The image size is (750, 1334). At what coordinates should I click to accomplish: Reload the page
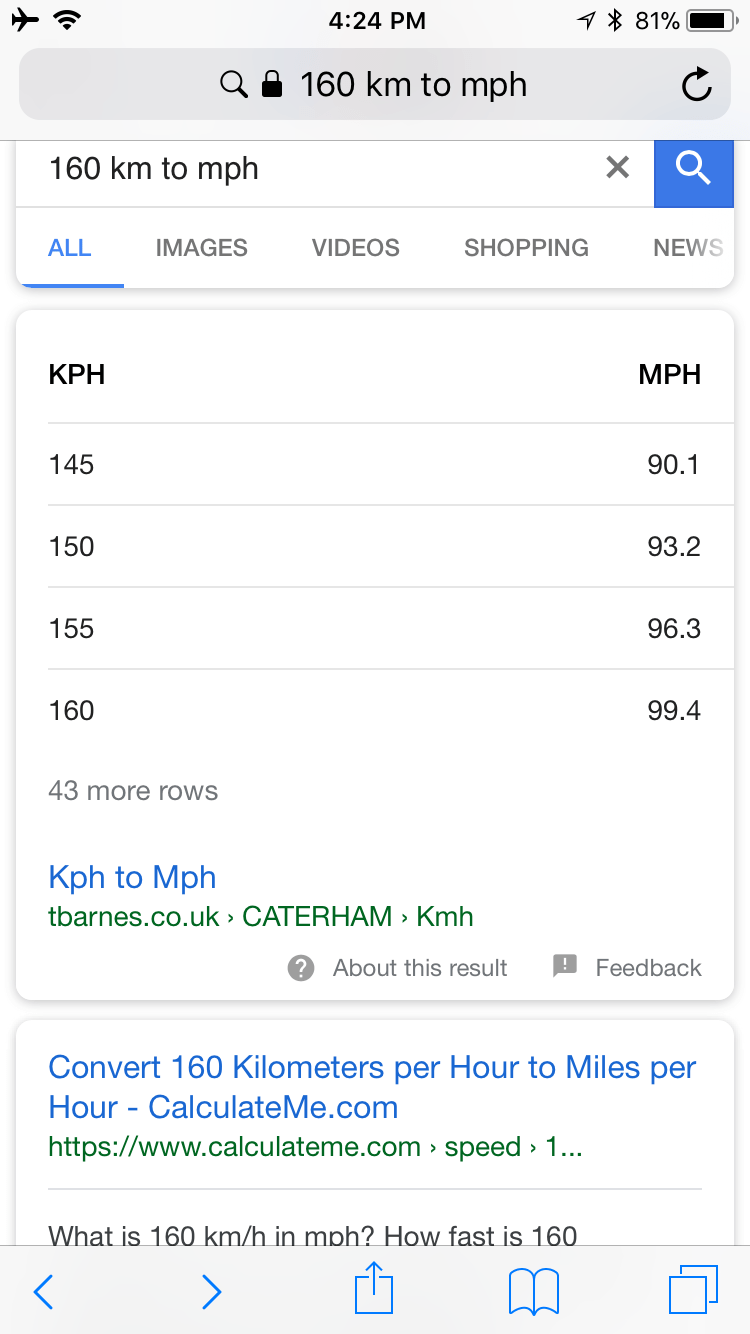click(x=696, y=85)
